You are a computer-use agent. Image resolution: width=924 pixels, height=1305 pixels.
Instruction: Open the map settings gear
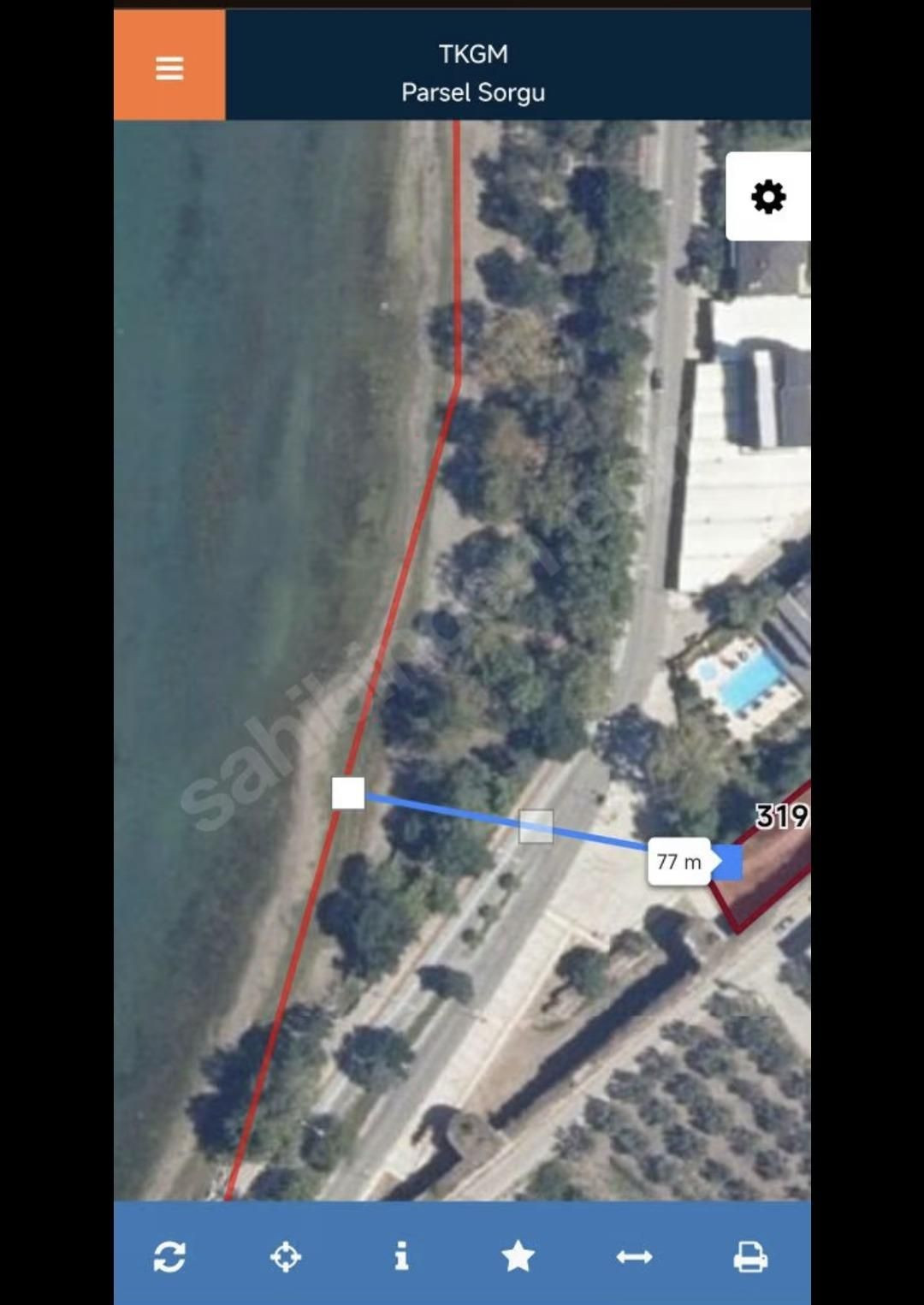[767, 197]
